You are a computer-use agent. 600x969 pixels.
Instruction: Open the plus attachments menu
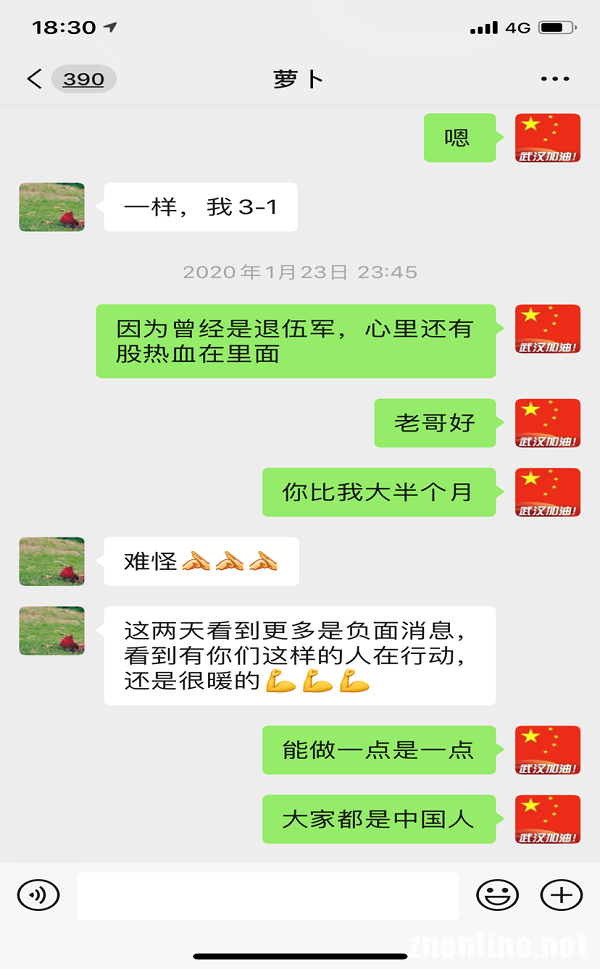[561, 895]
